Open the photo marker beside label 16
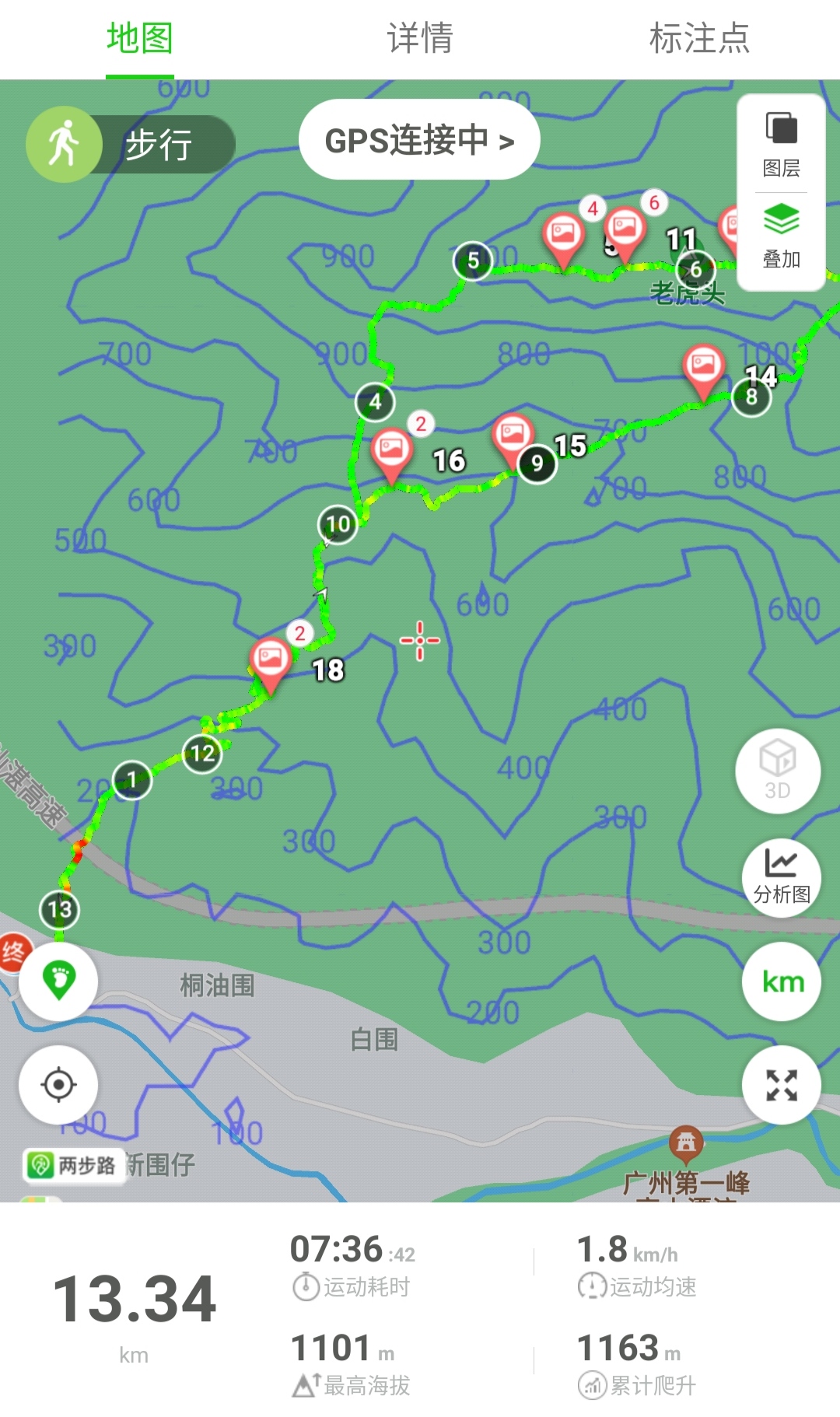 [x=391, y=452]
